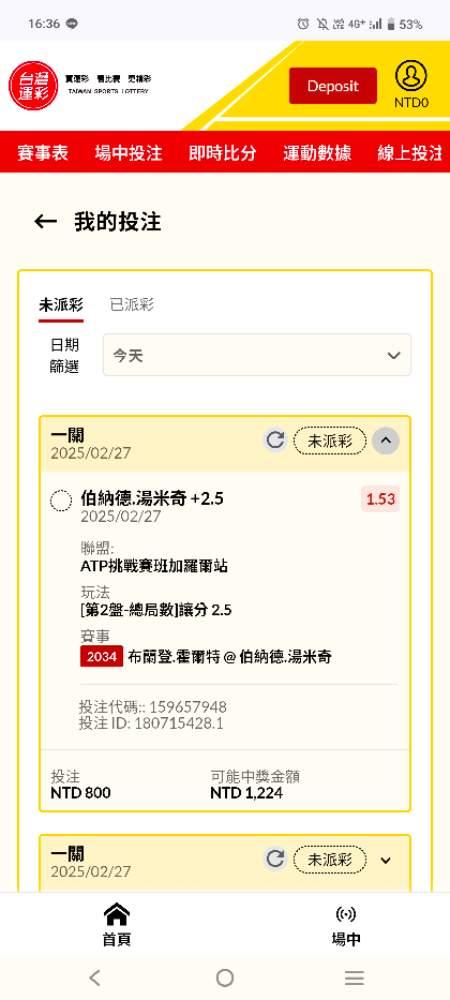Viewport: 450px width, 1000px height.
Task: Open the account profile icon showing NTD0
Action: [x=411, y=85]
